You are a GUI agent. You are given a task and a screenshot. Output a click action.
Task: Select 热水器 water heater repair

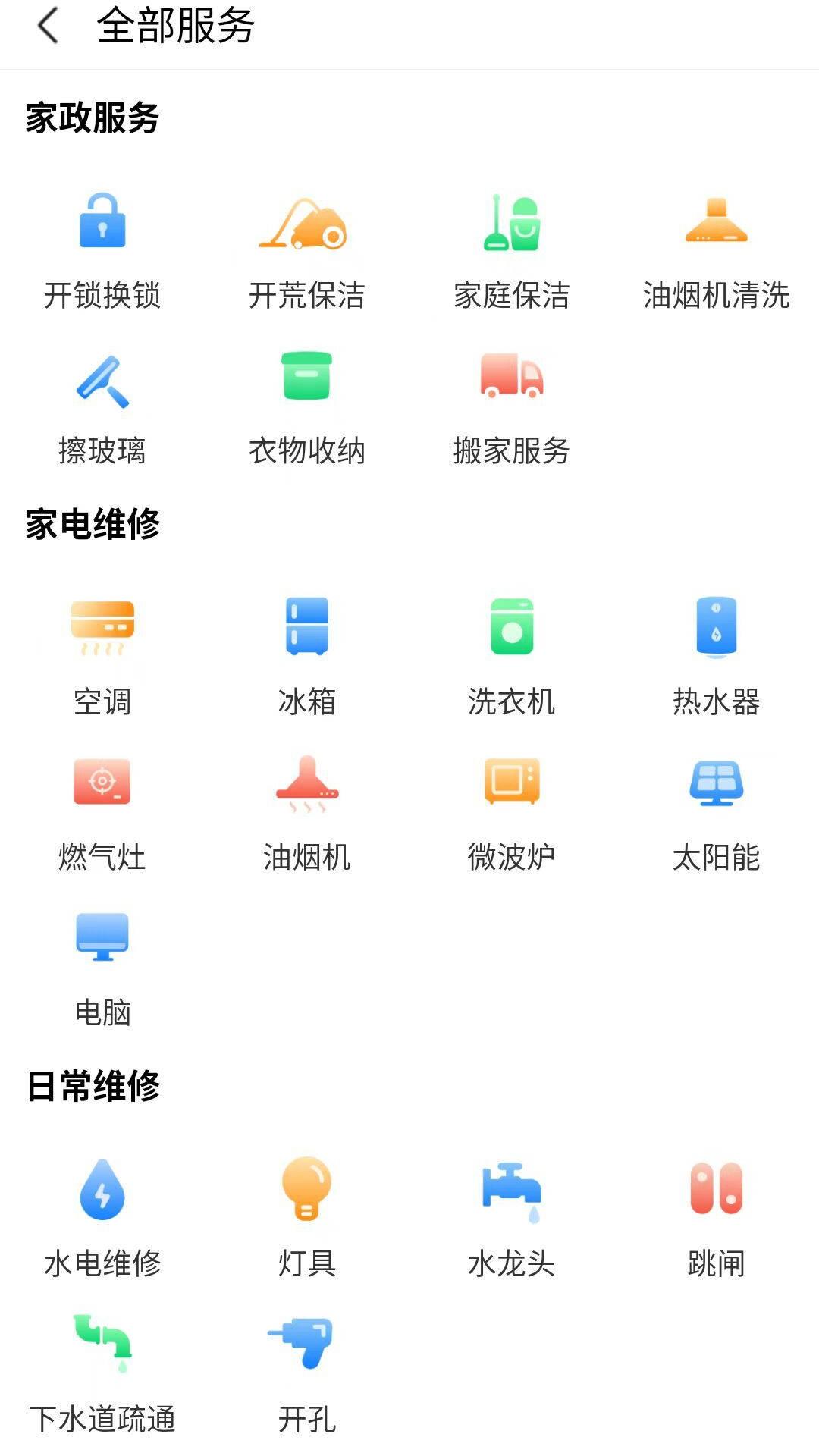(716, 657)
